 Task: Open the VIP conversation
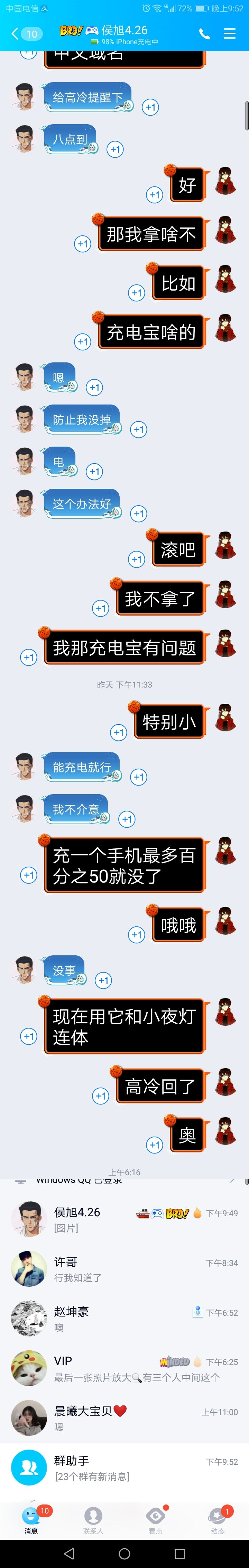click(x=124, y=1368)
